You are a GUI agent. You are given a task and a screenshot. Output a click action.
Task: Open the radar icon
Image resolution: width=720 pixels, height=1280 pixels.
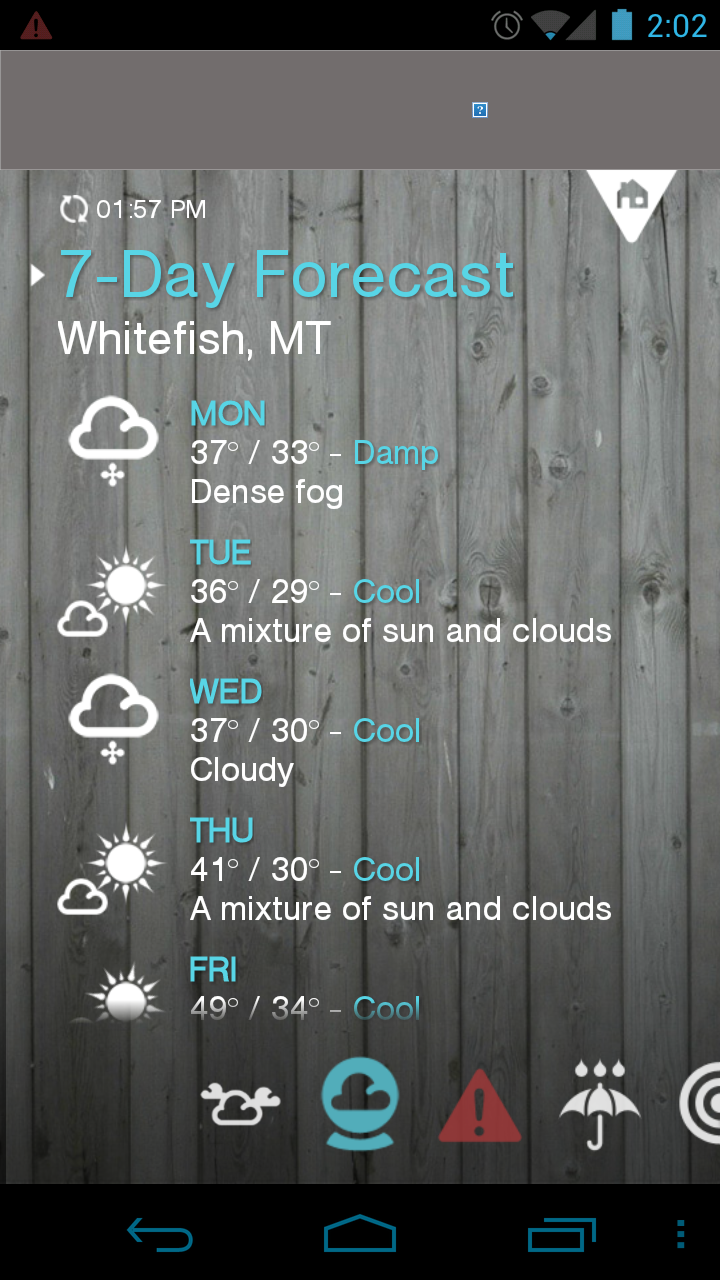(x=702, y=1104)
